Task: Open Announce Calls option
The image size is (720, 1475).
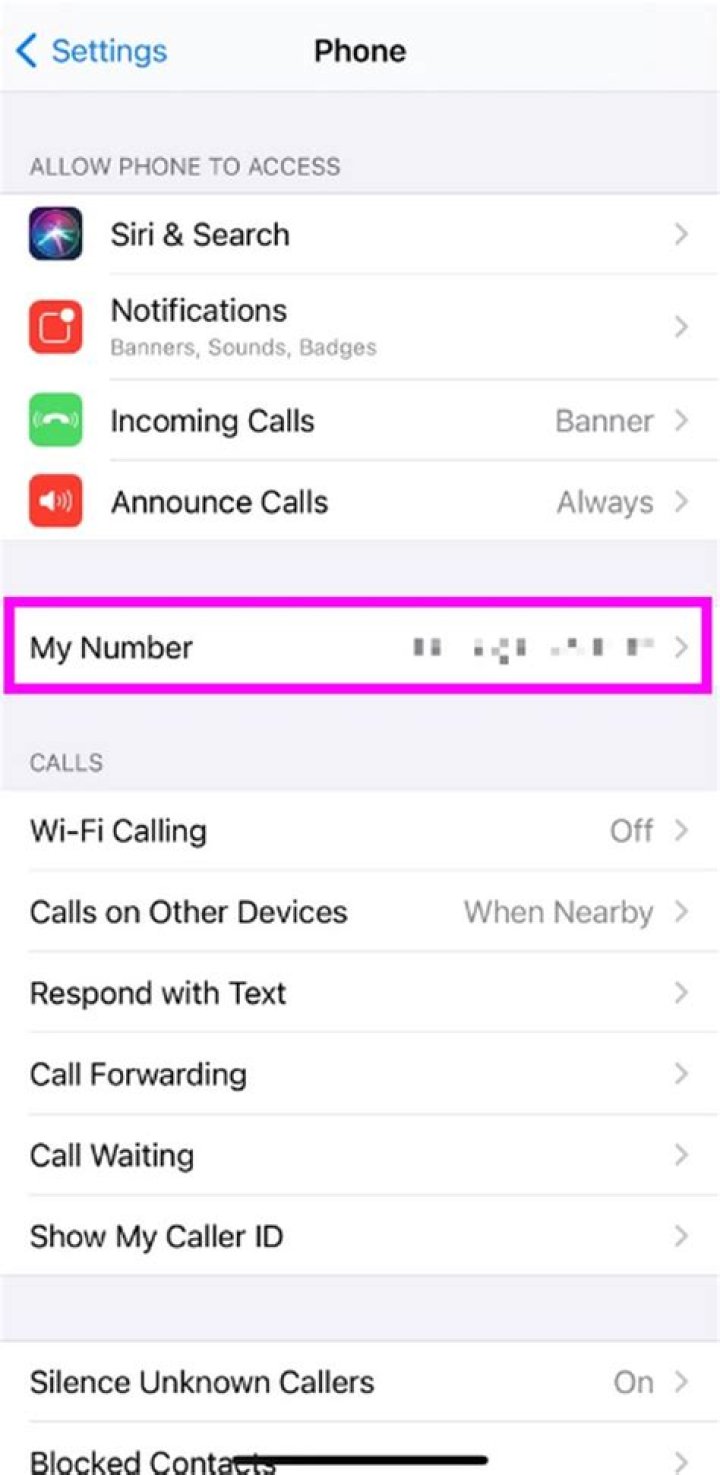Action: coord(360,501)
